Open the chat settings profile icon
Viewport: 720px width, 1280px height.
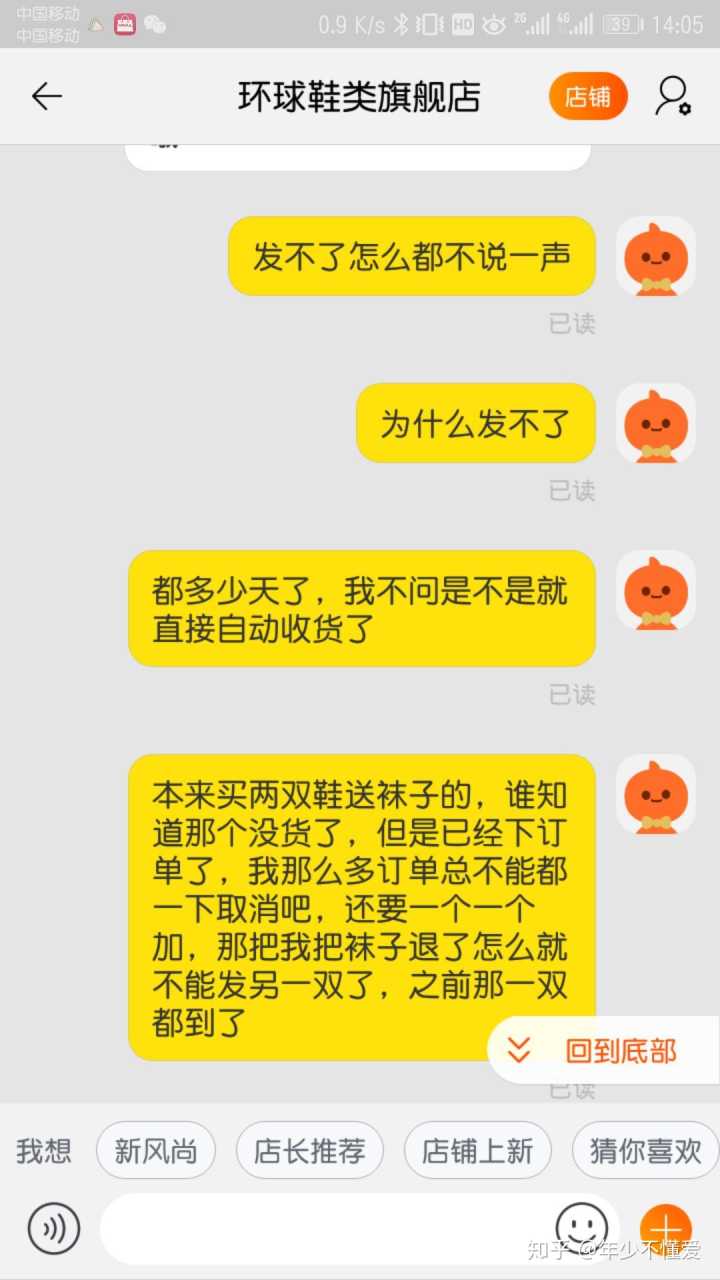pos(673,96)
